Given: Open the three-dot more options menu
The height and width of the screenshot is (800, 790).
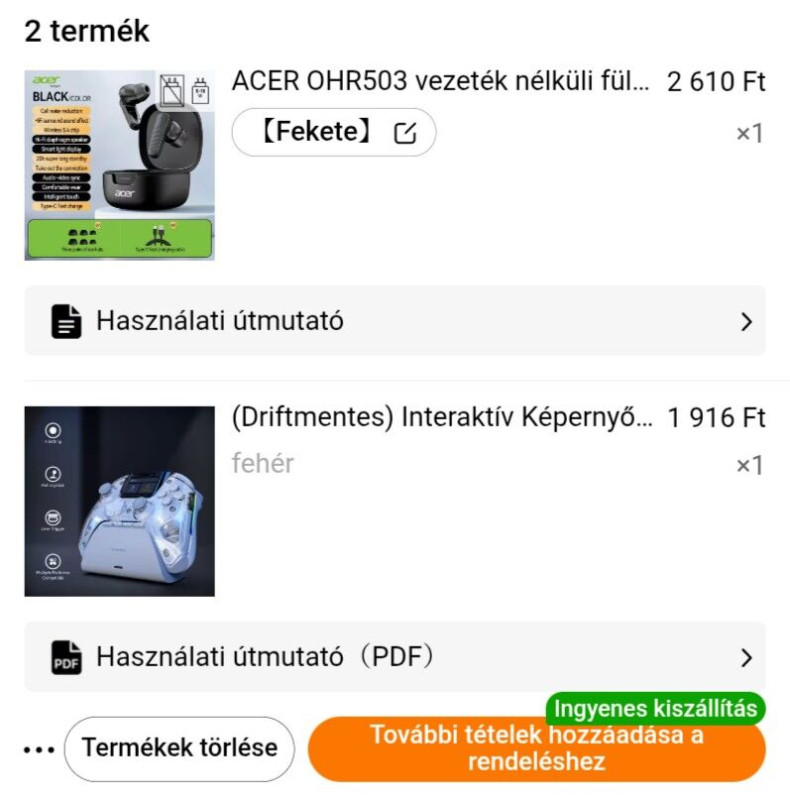Looking at the screenshot, I should click(38, 749).
